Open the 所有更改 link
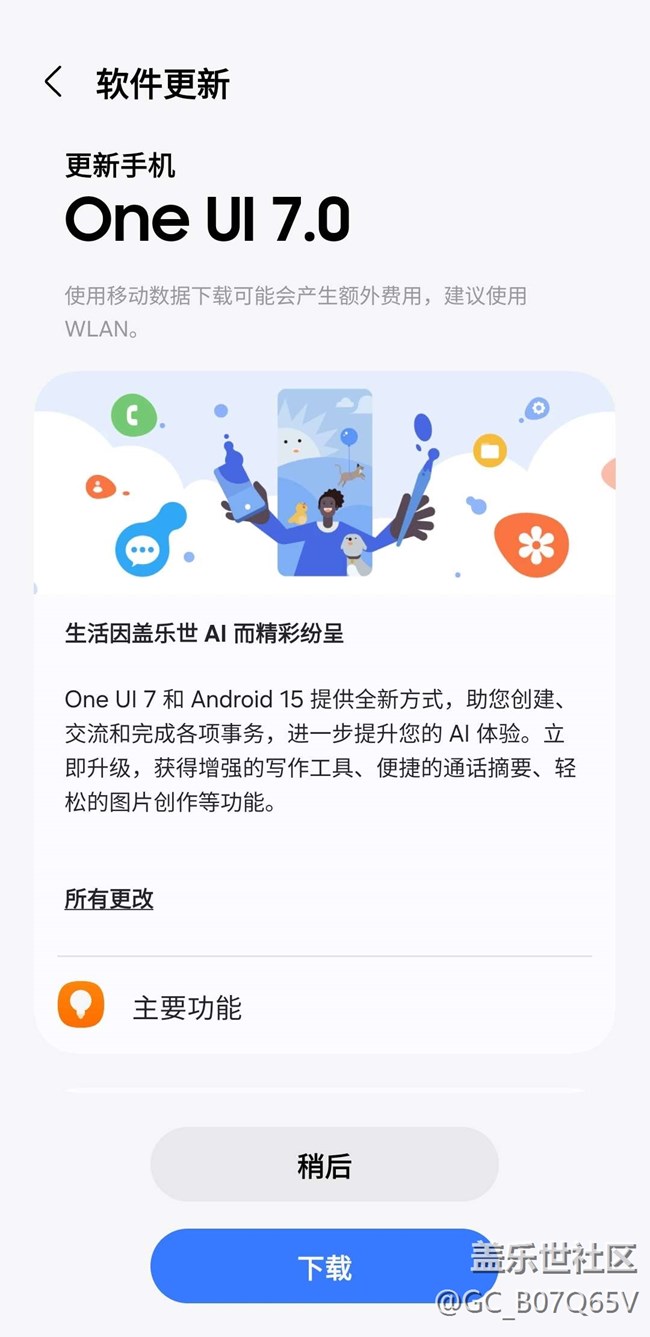This screenshot has width=650, height=1337. pos(109,899)
